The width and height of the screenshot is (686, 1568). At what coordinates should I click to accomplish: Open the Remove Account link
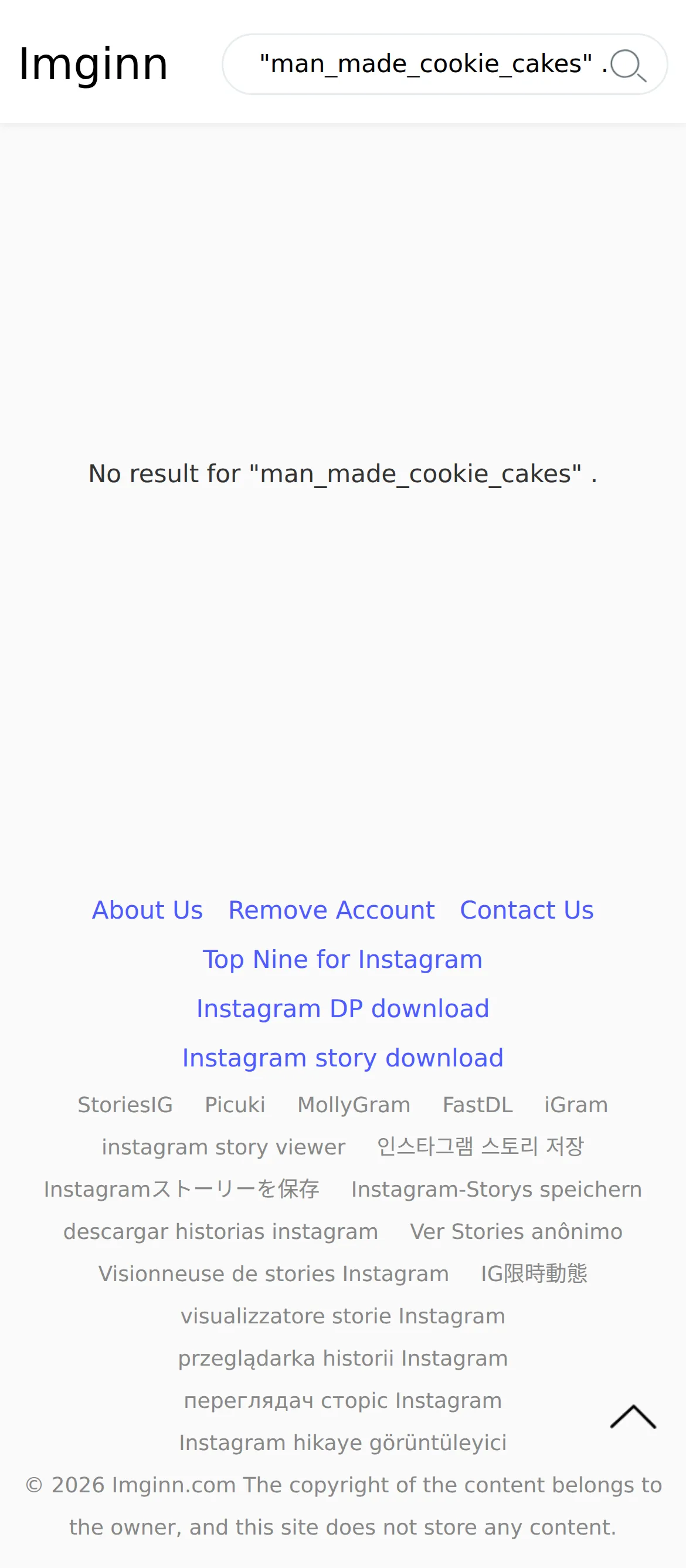[x=331, y=910]
